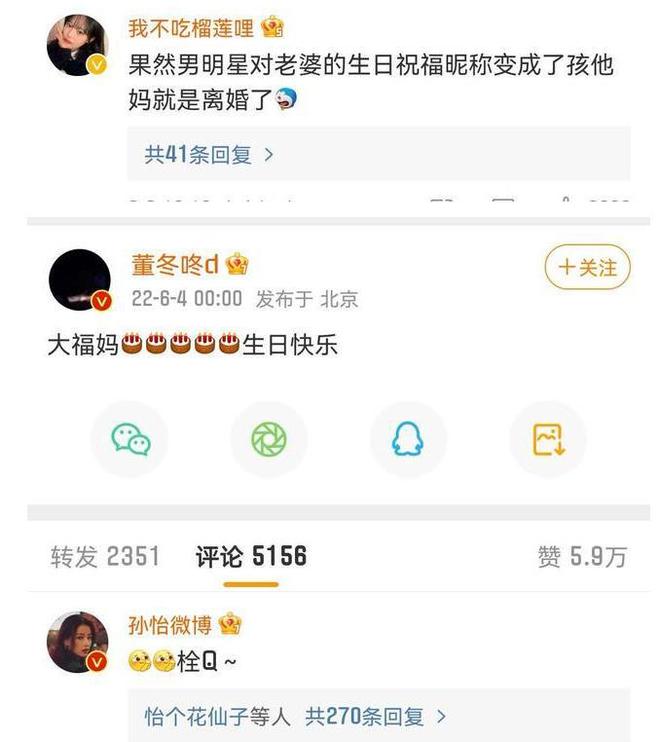
Task: View the 赞 5.9万 likes tab
Action: coord(582,557)
